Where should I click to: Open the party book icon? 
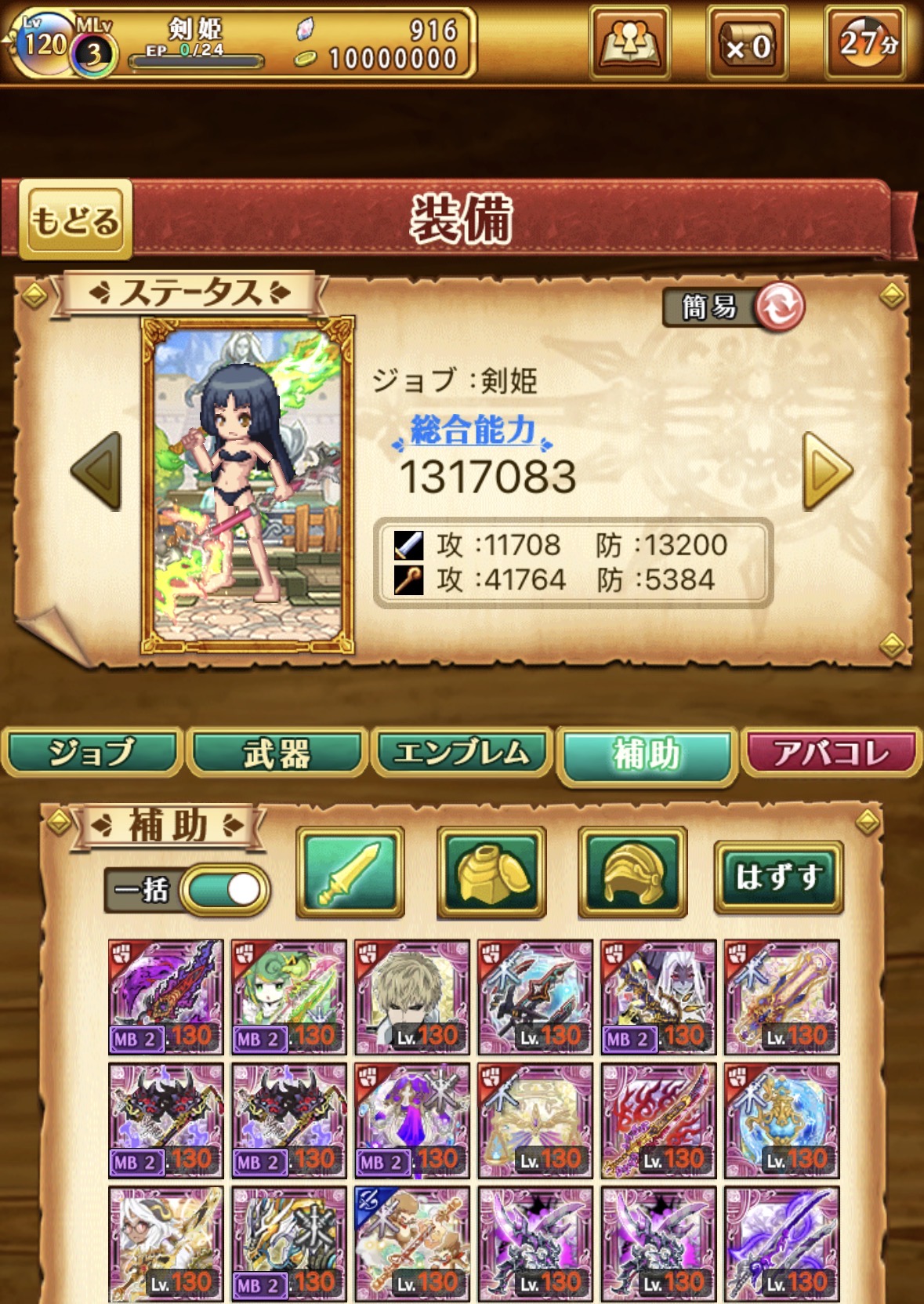click(629, 43)
